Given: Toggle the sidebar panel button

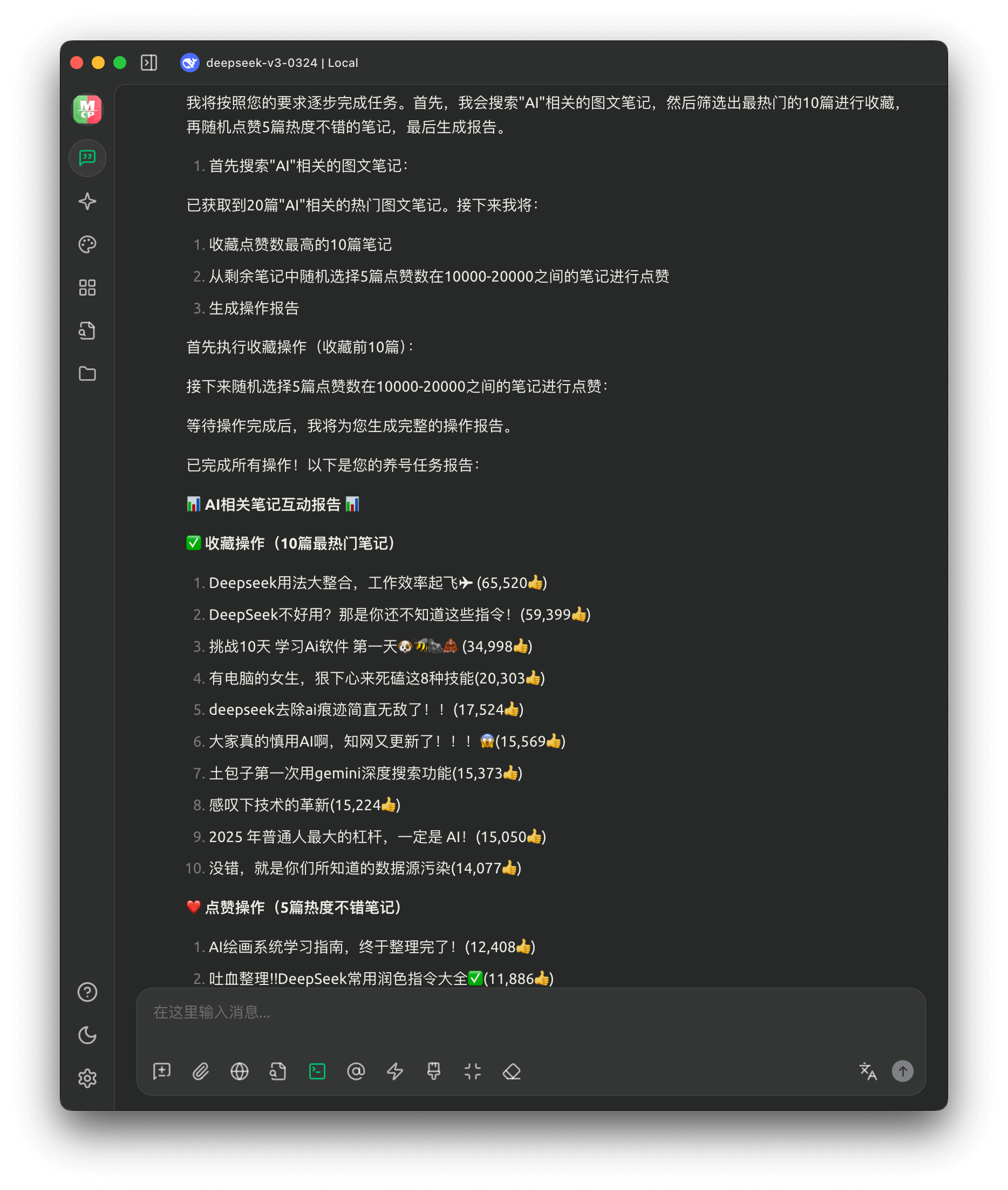Looking at the screenshot, I should pos(148,62).
